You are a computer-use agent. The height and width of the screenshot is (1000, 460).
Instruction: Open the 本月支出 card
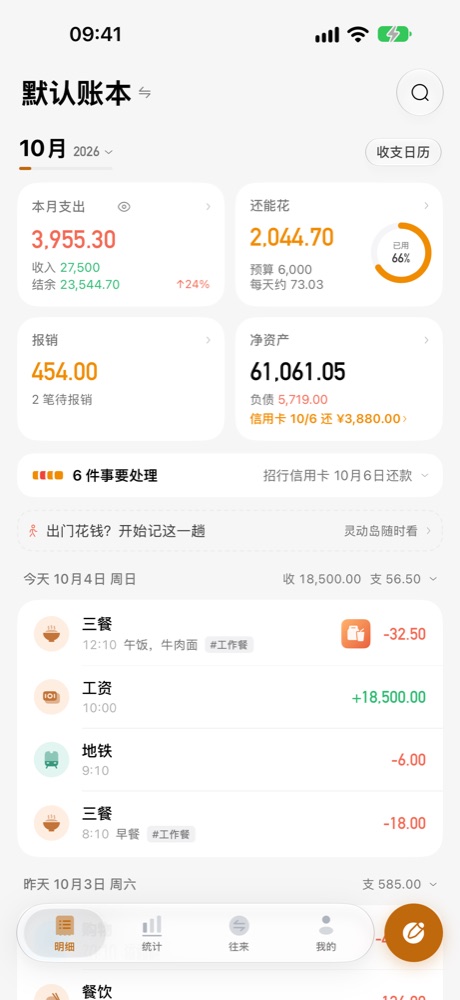[121, 245]
